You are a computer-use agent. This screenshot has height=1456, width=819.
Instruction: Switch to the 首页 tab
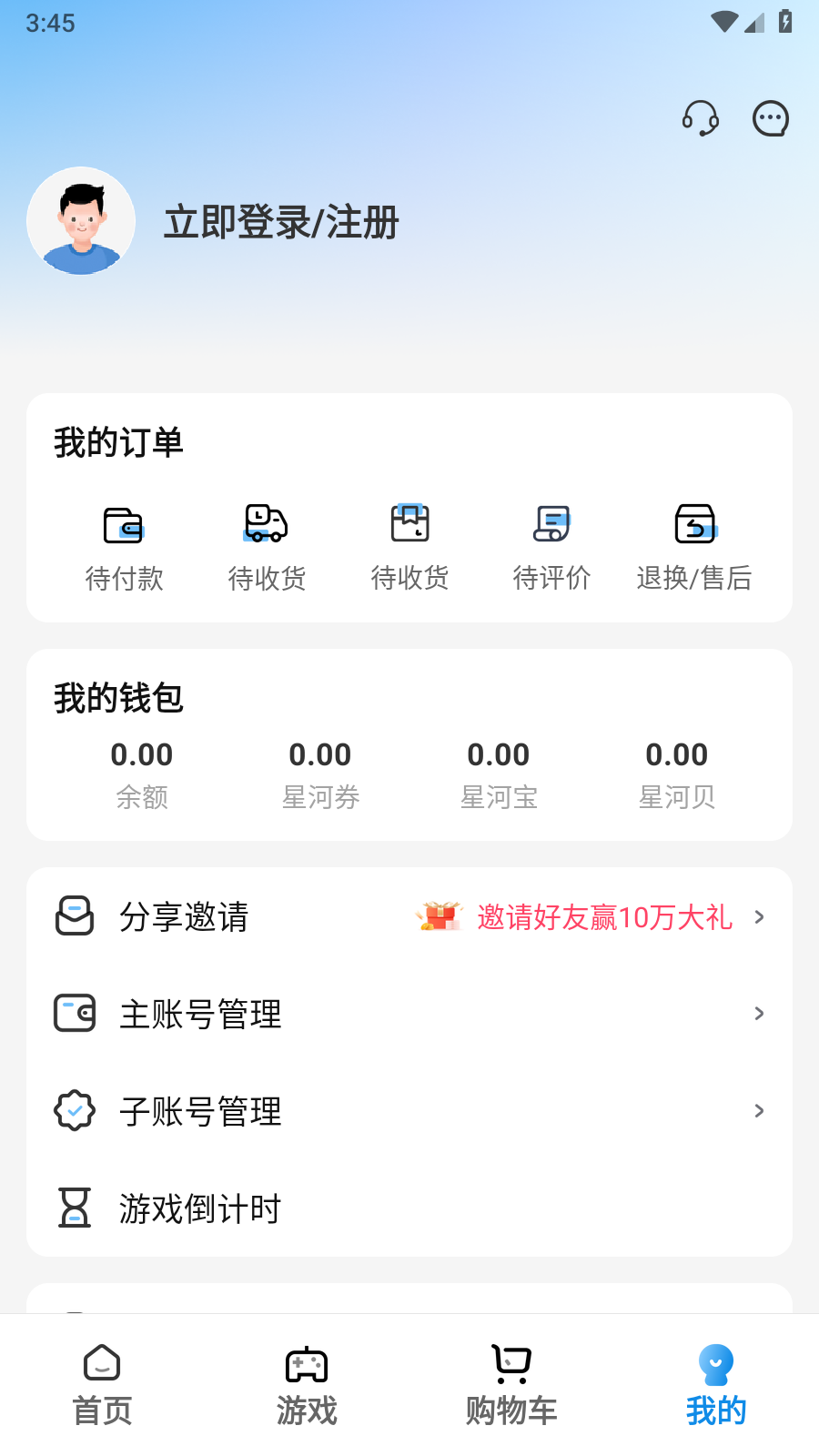click(102, 1385)
